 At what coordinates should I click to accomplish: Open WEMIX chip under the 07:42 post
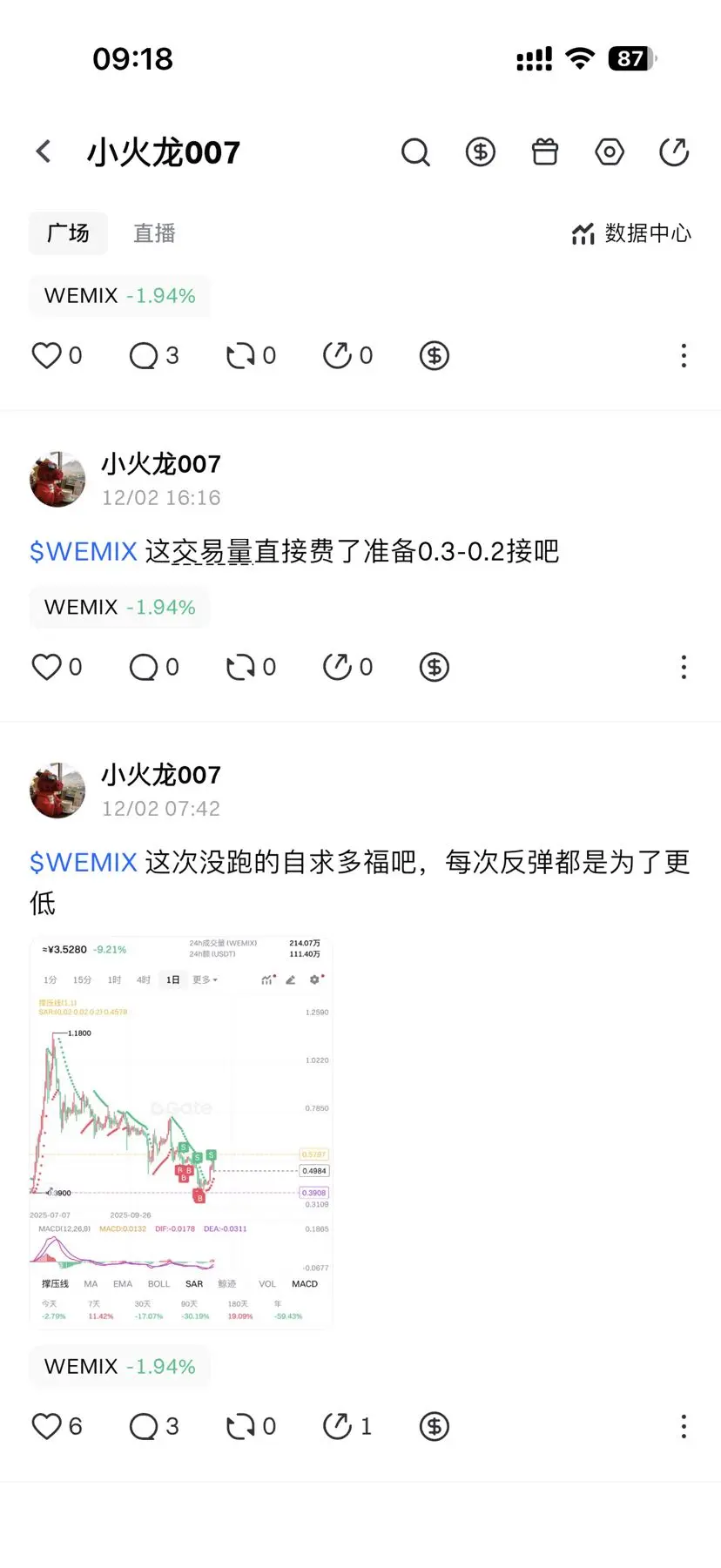[x=119, y=1367]
